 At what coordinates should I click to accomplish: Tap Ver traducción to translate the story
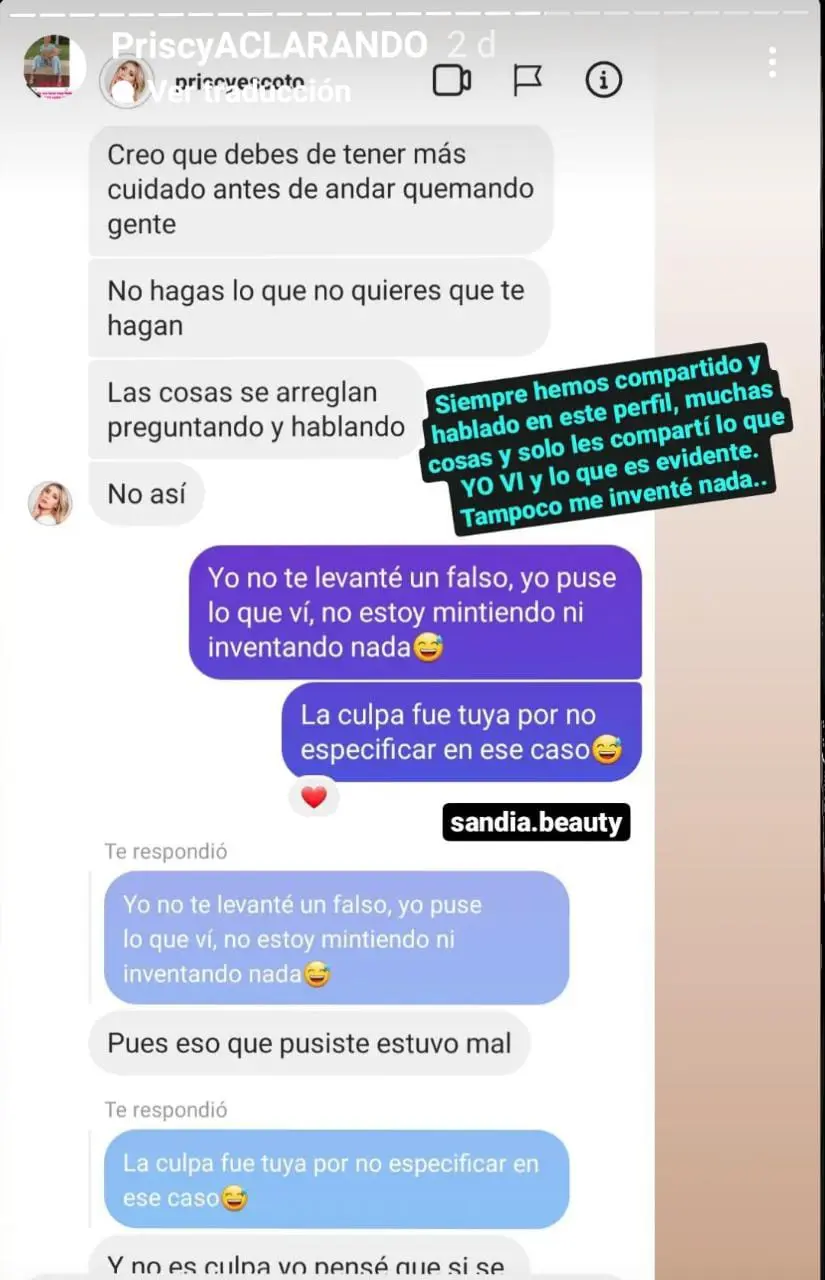249,91
